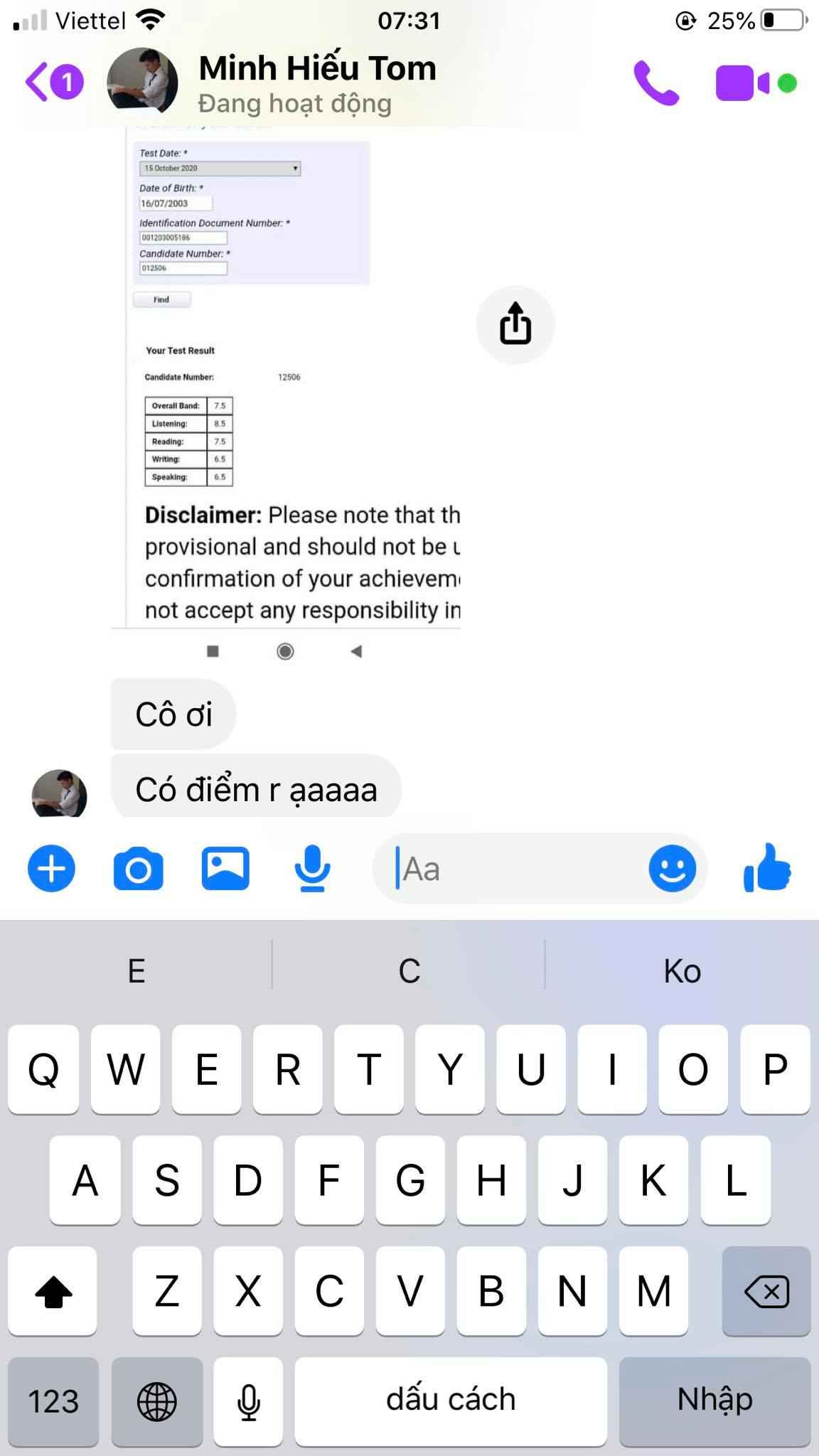Go back to the chat list
This screenshot has height=1456, width=819.
click(53, 82)
